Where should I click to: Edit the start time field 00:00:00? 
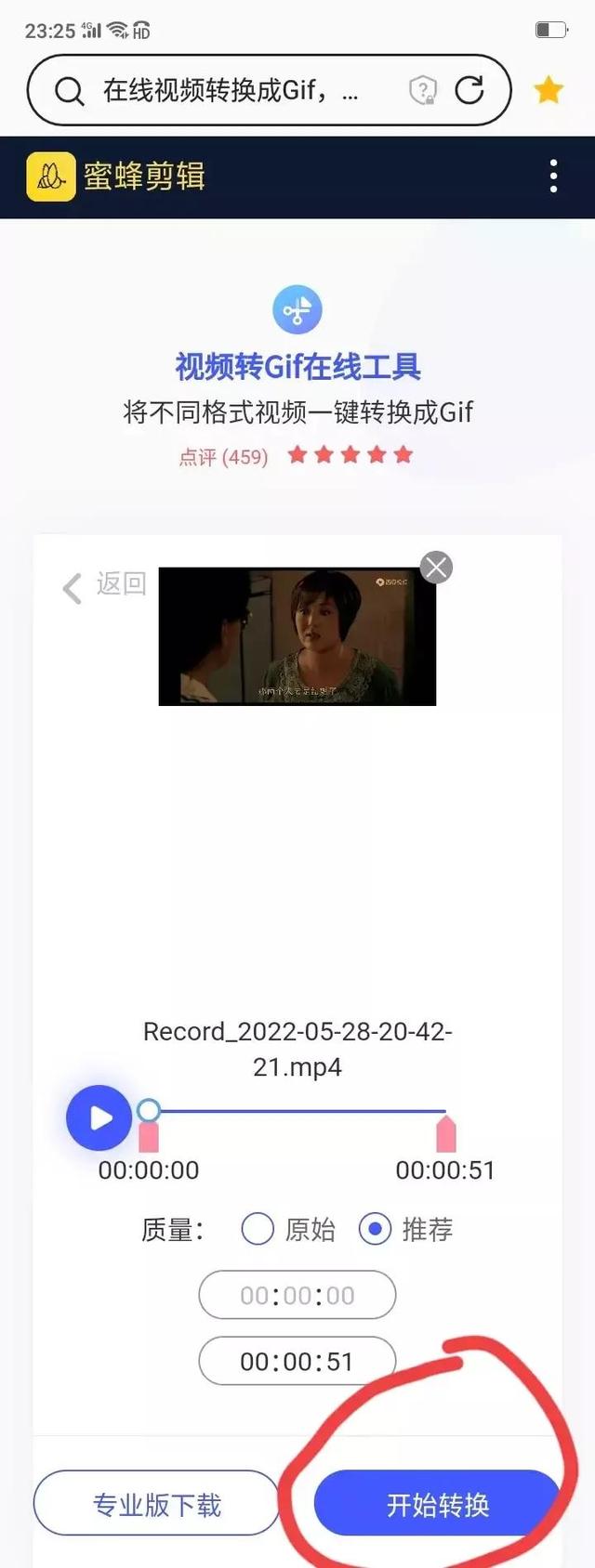tap(297, 1295)
